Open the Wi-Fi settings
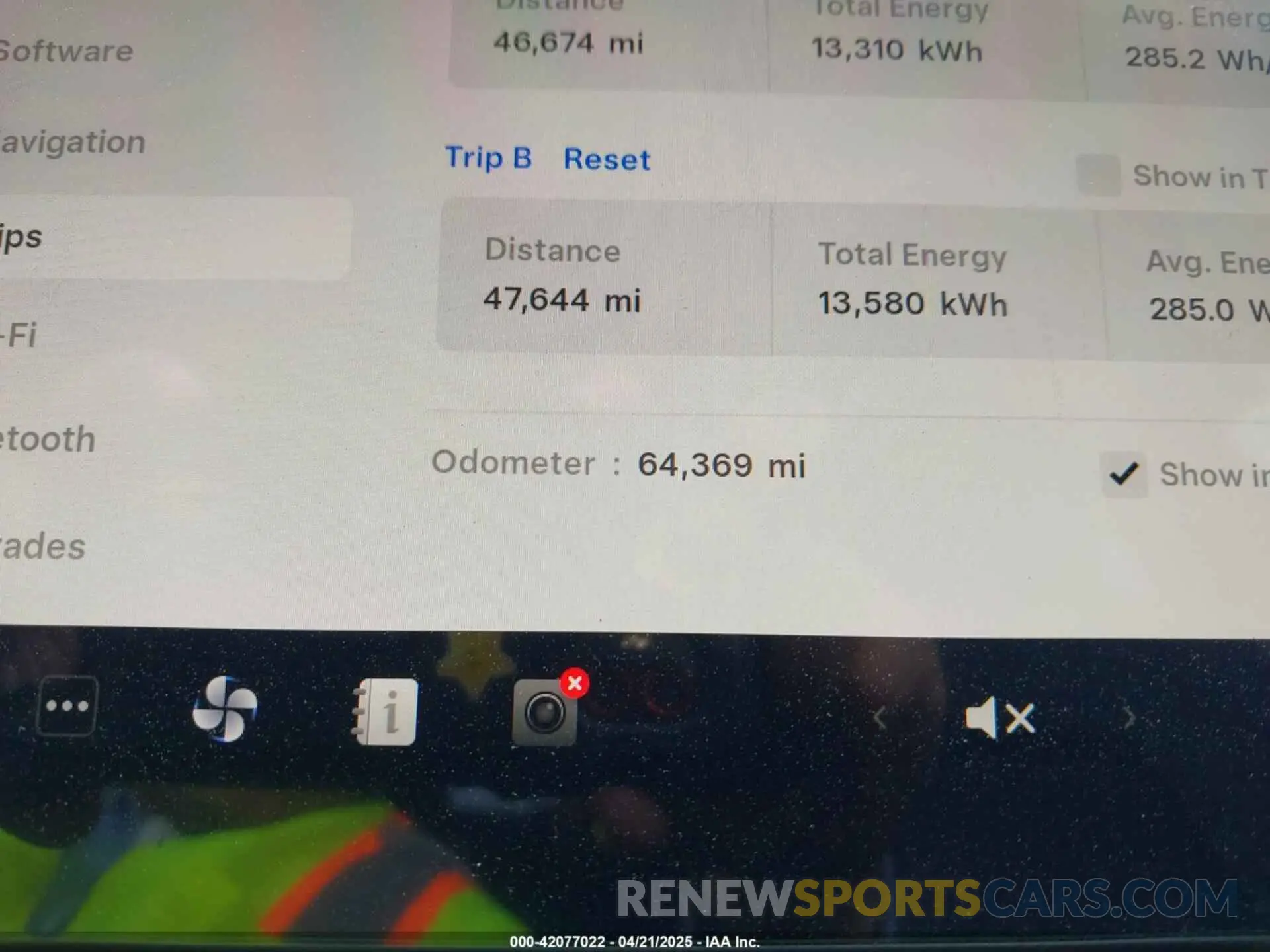This screenshot has height=952, width=1270. pyautogui.click(x=20, y=335)
